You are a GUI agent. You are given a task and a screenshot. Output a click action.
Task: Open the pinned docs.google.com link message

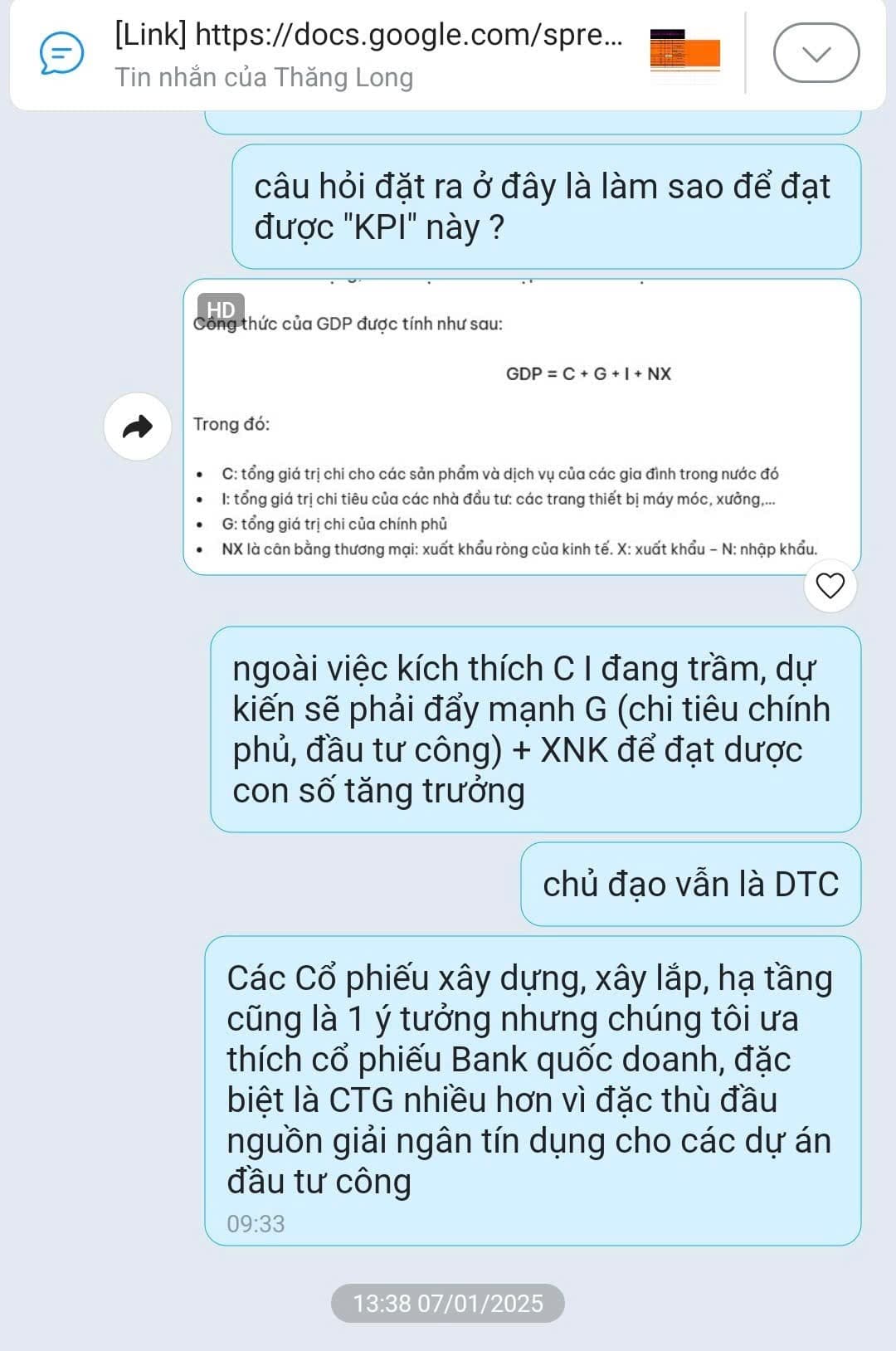coord(368,54)
